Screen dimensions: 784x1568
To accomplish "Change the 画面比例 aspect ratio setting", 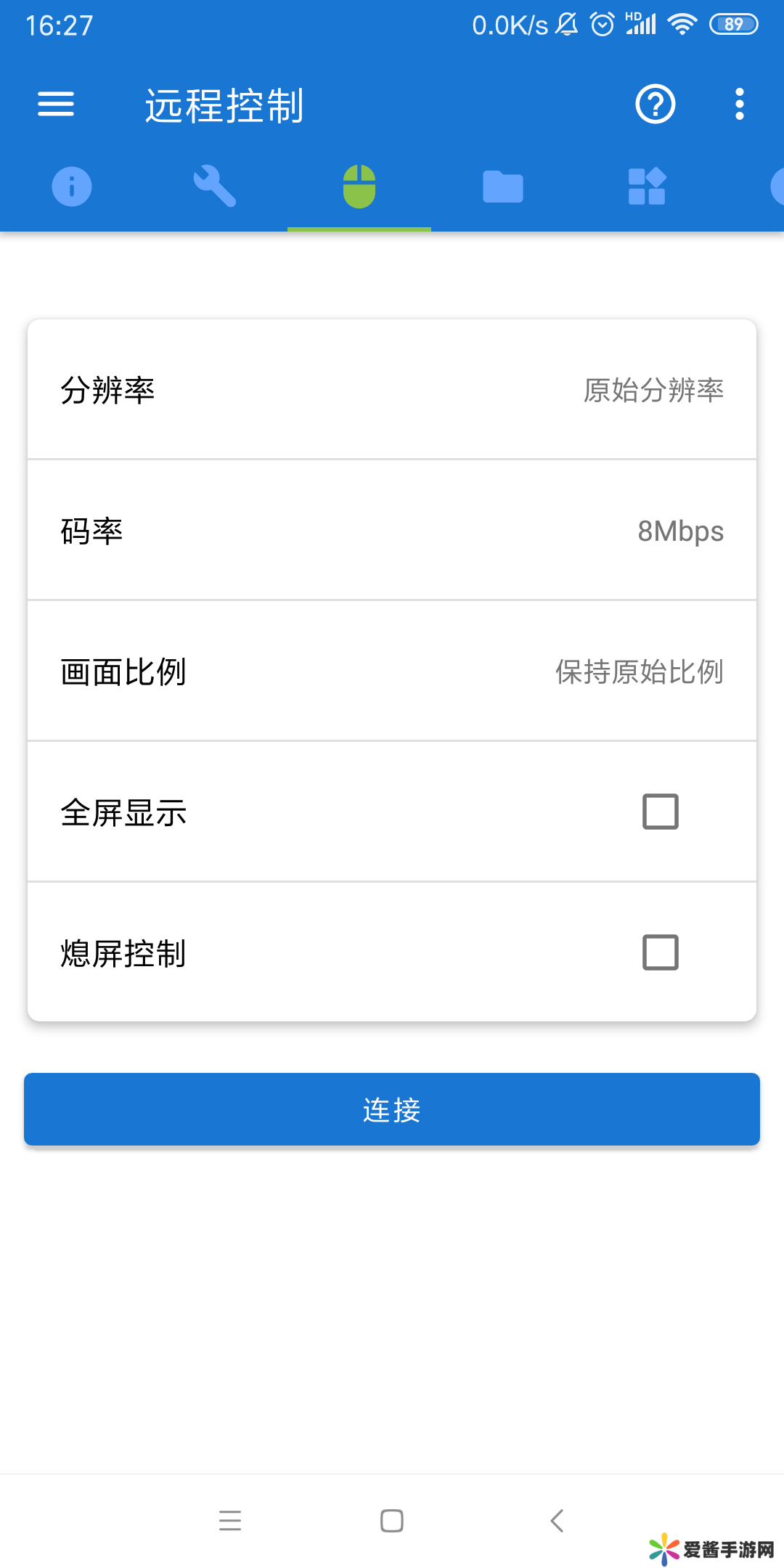I will [x=392, y=671].
